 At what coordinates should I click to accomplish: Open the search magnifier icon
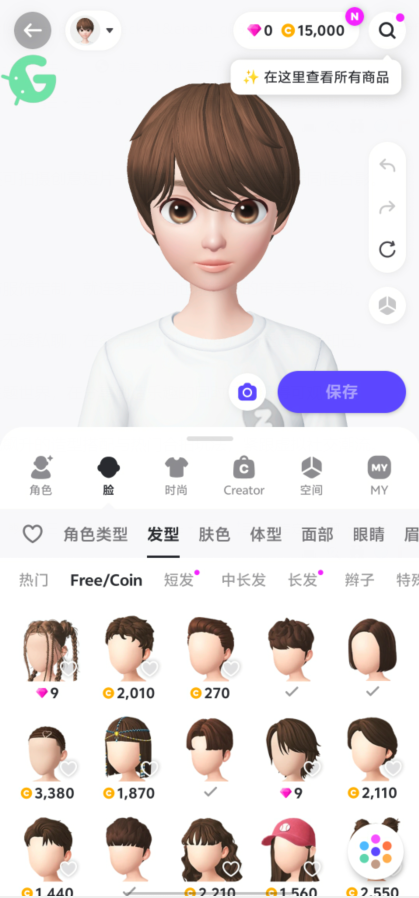[x=388, y=30]
